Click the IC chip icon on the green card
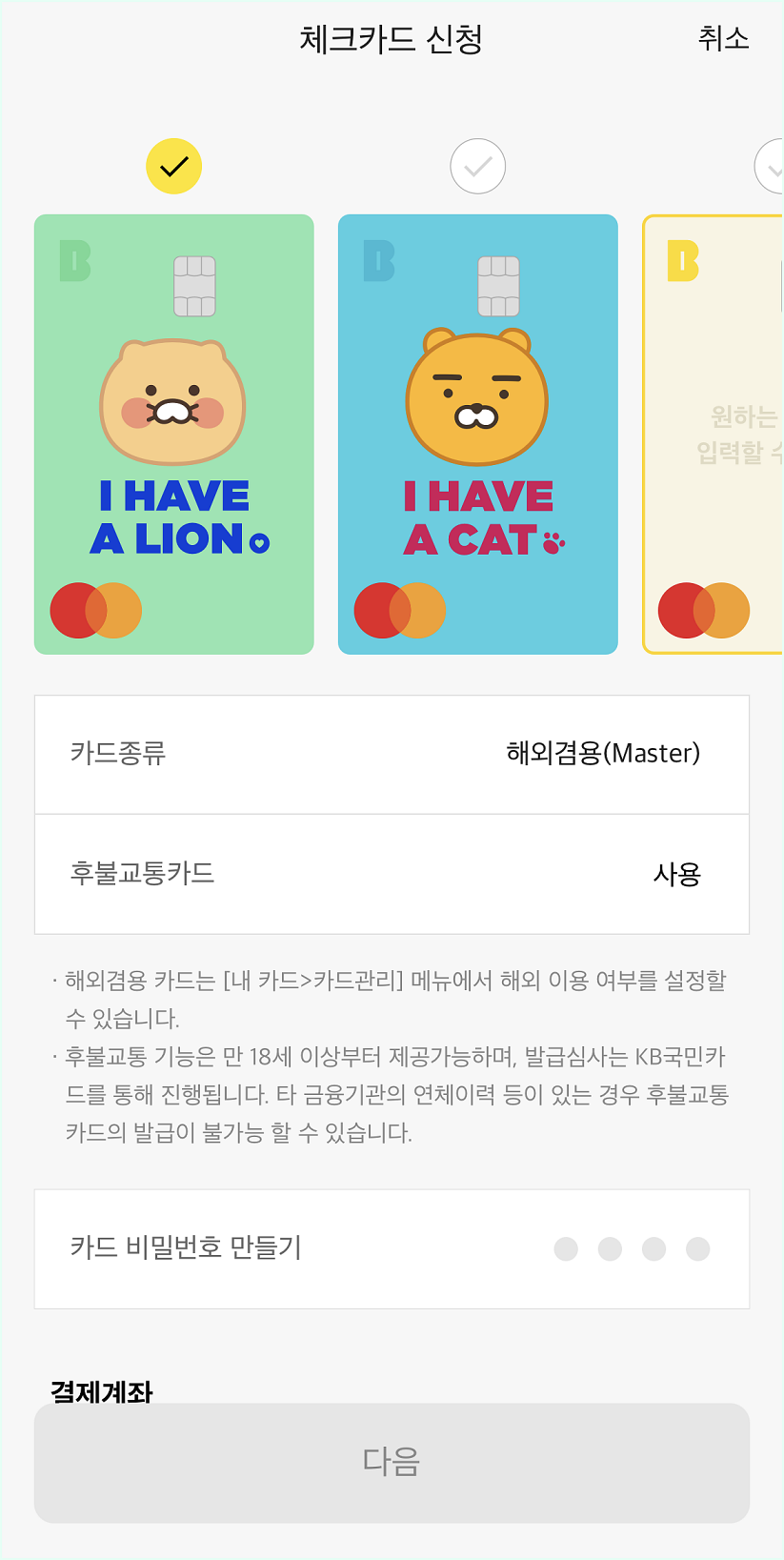The image size is (784, 1560). [195, 285]
